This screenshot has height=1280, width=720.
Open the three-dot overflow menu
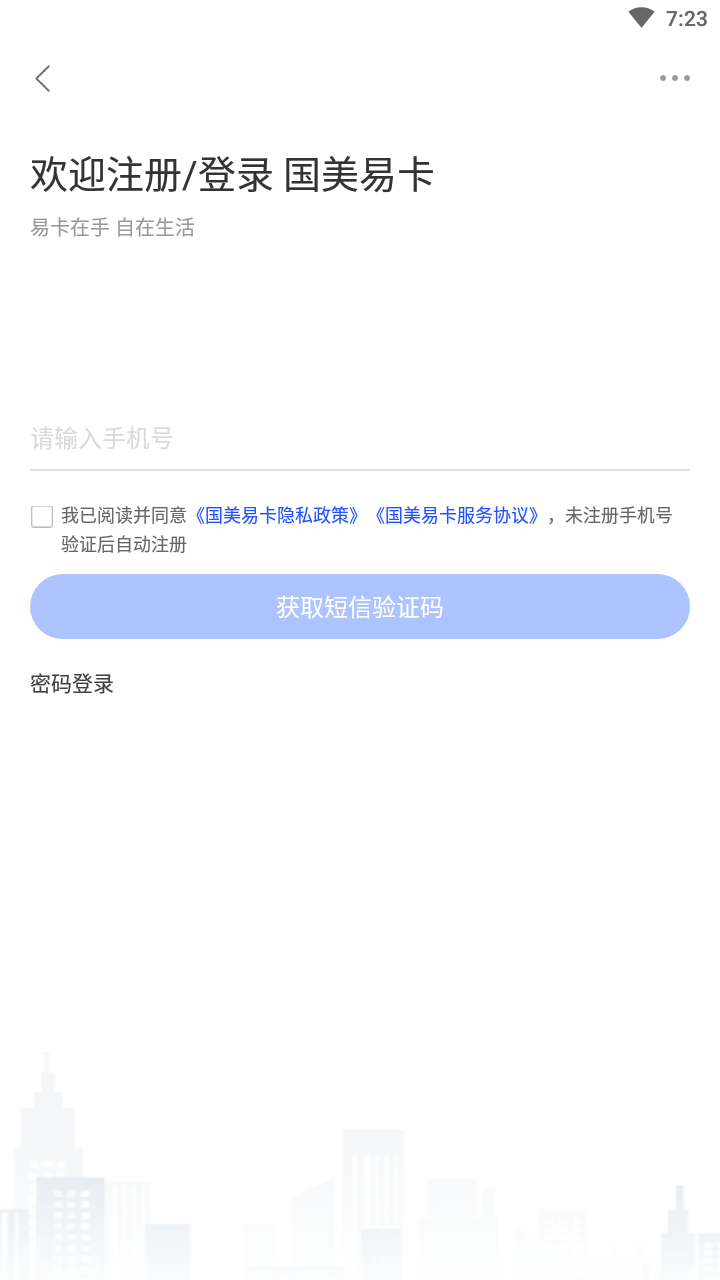pyautogui.click(x=675, y=78)
